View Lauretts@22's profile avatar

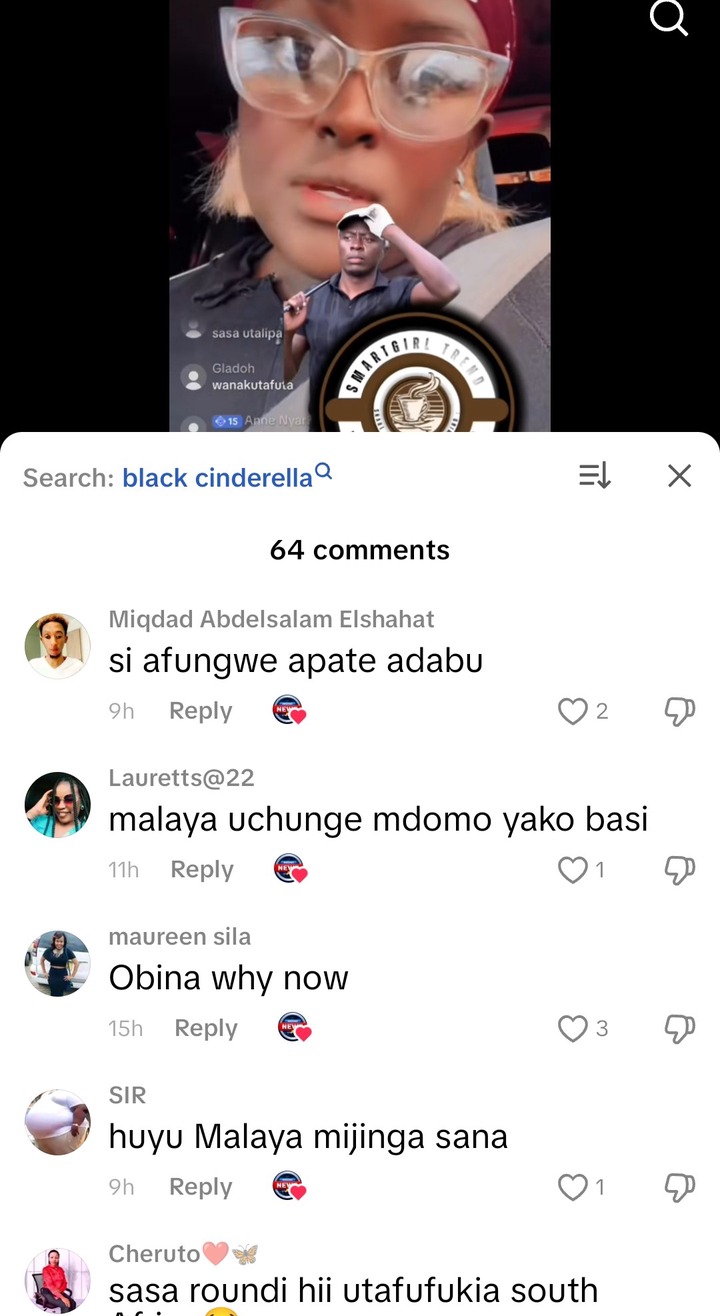click(x=57, y=804)
